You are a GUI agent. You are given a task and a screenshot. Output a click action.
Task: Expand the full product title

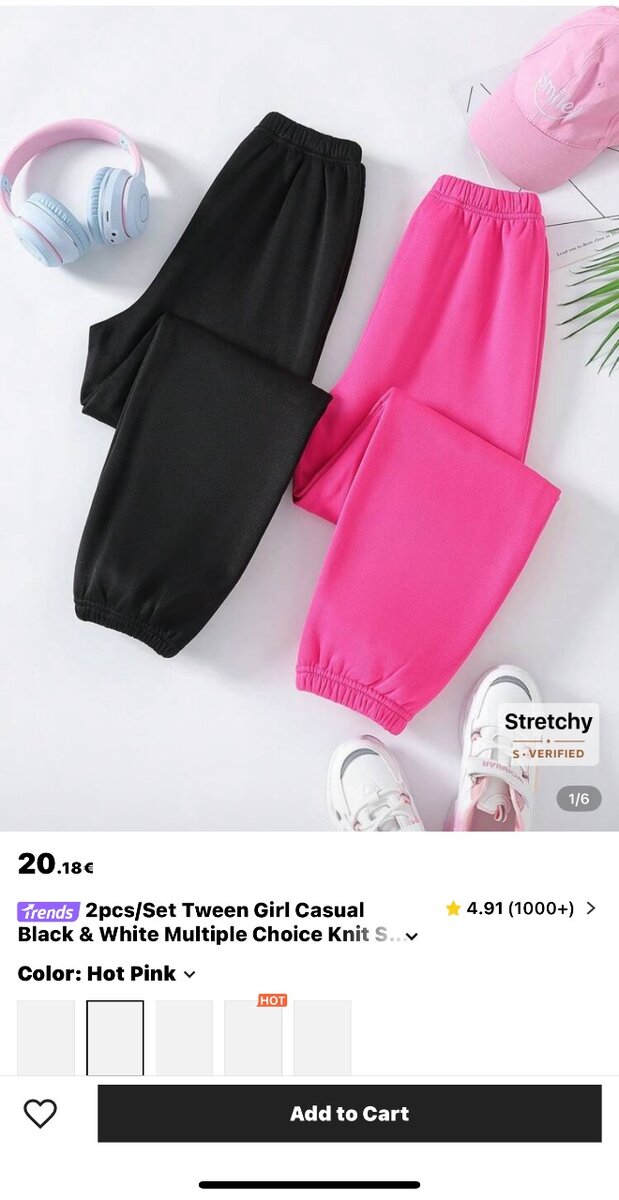[411, 937]
